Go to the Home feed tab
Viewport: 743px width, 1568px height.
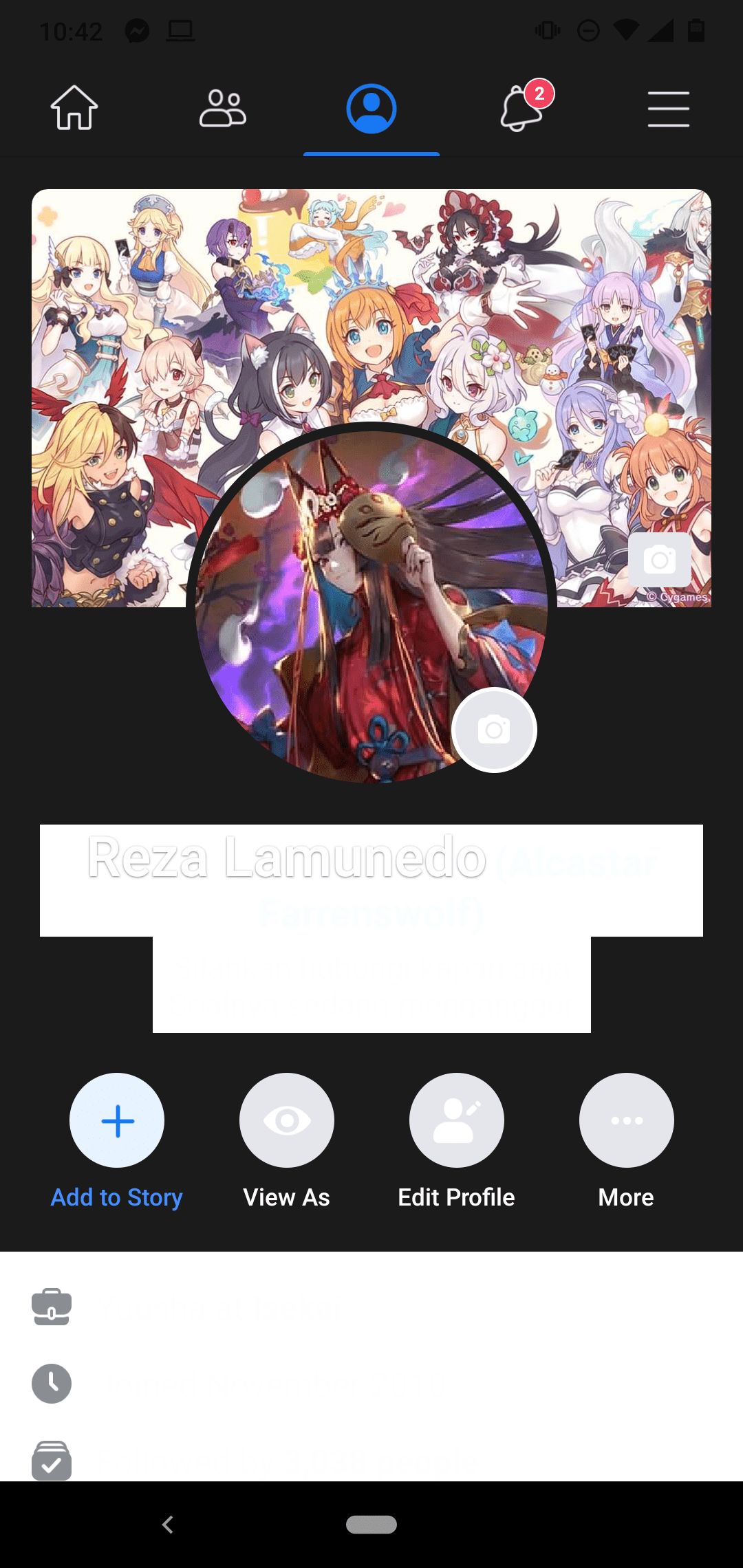[74, 109]
